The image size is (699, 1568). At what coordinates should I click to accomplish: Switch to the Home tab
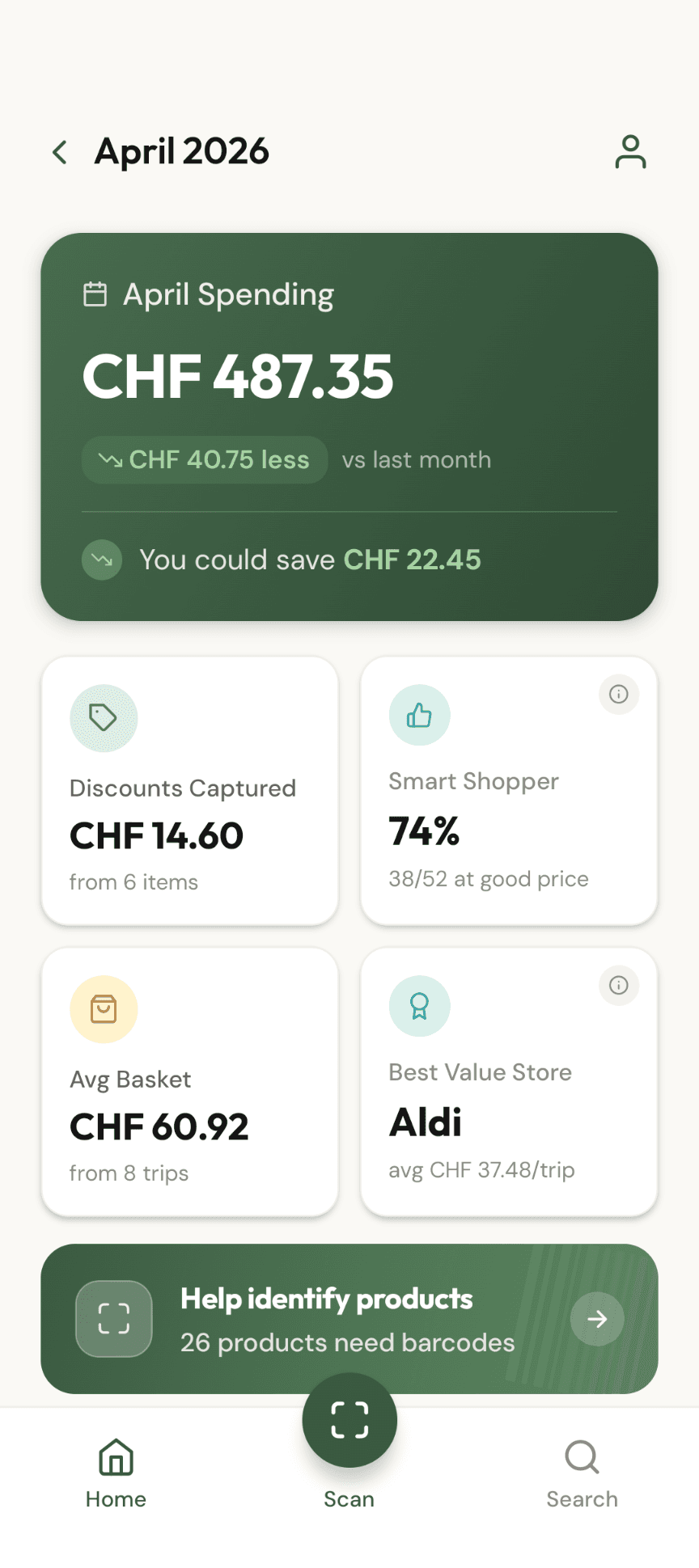pos(115,1472)
